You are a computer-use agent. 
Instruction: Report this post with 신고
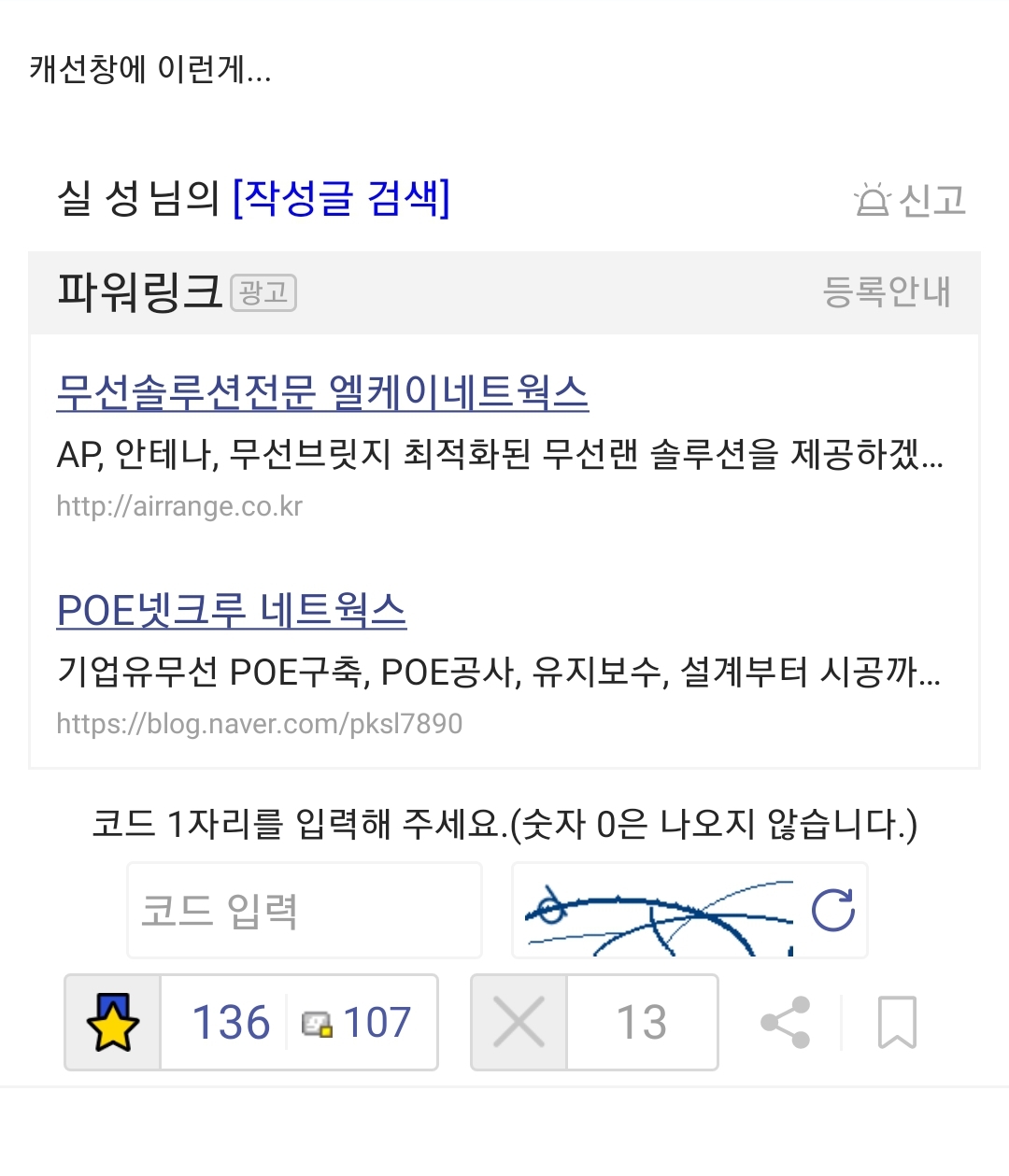(910, 200)
